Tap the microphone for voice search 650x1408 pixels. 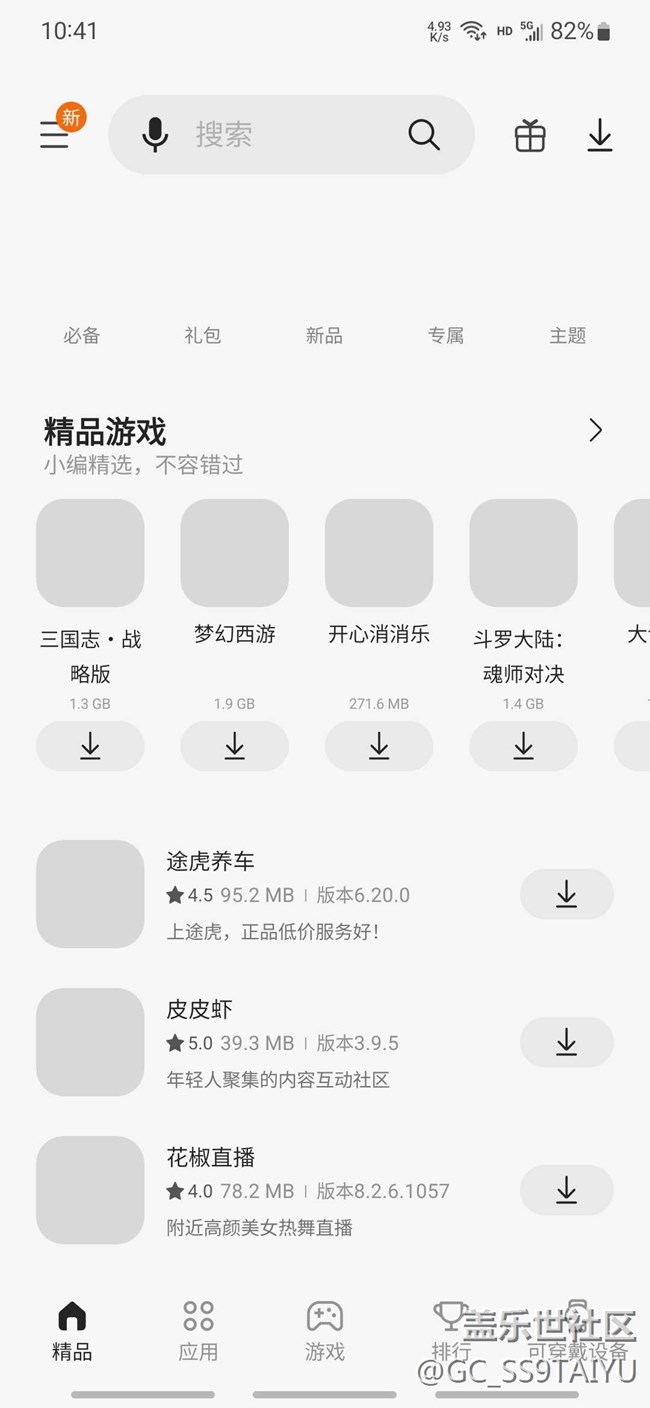click(x=155, y=134)
